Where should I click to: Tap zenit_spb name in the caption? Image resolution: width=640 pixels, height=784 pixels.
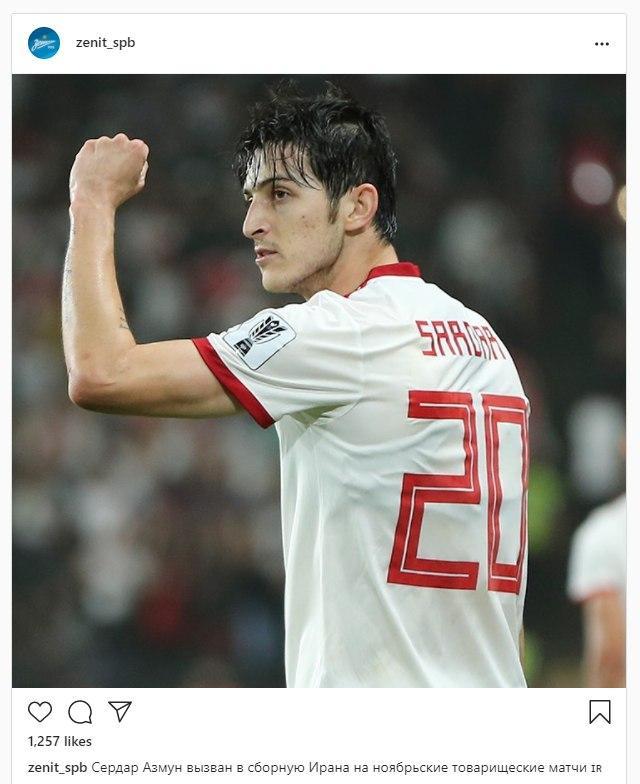coord(57,768)
